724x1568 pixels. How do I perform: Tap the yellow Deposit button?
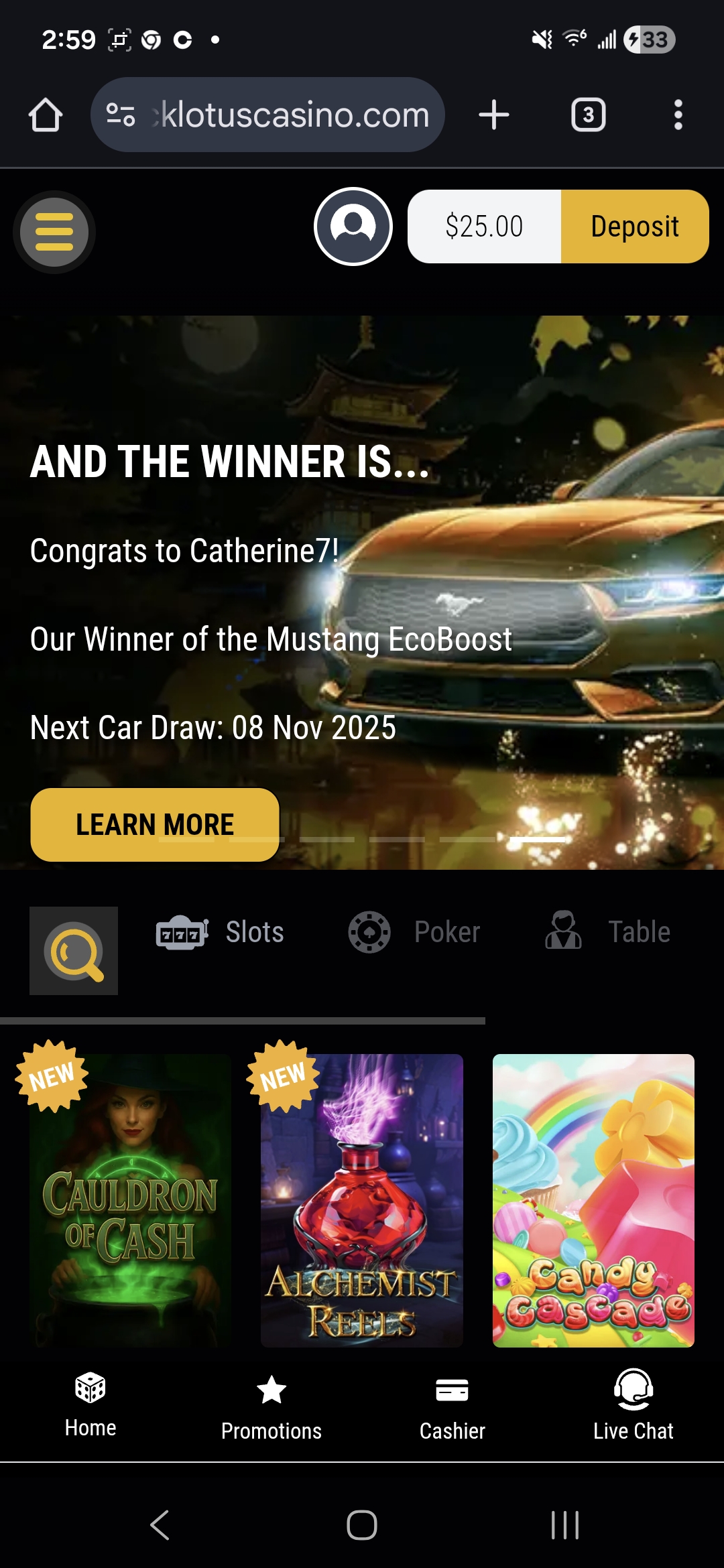(x=634, y=226)
